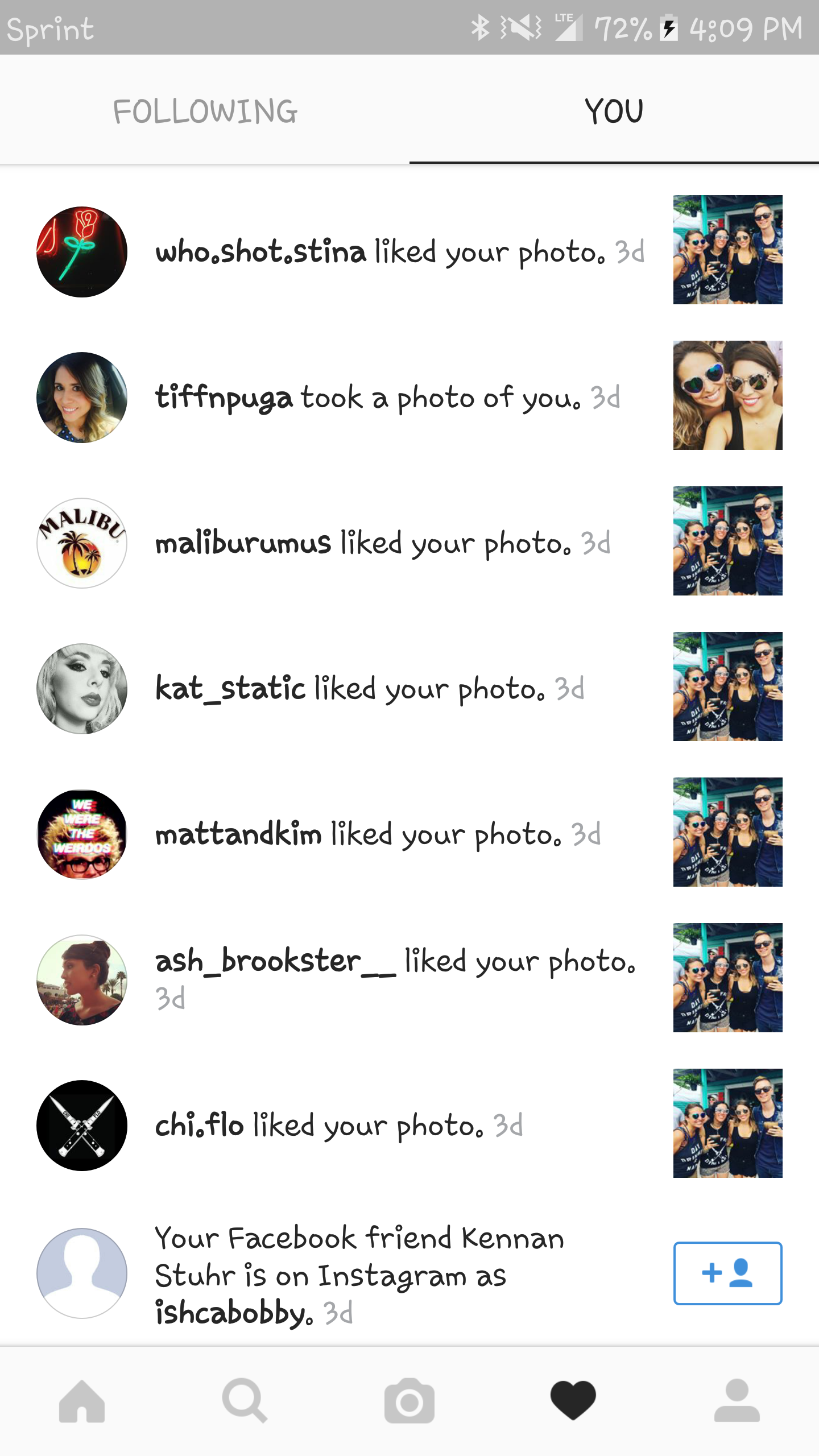Open the photo liked by kat_static
The width and height of the screenshot is (819, 1456).
[x=727, y=686]
